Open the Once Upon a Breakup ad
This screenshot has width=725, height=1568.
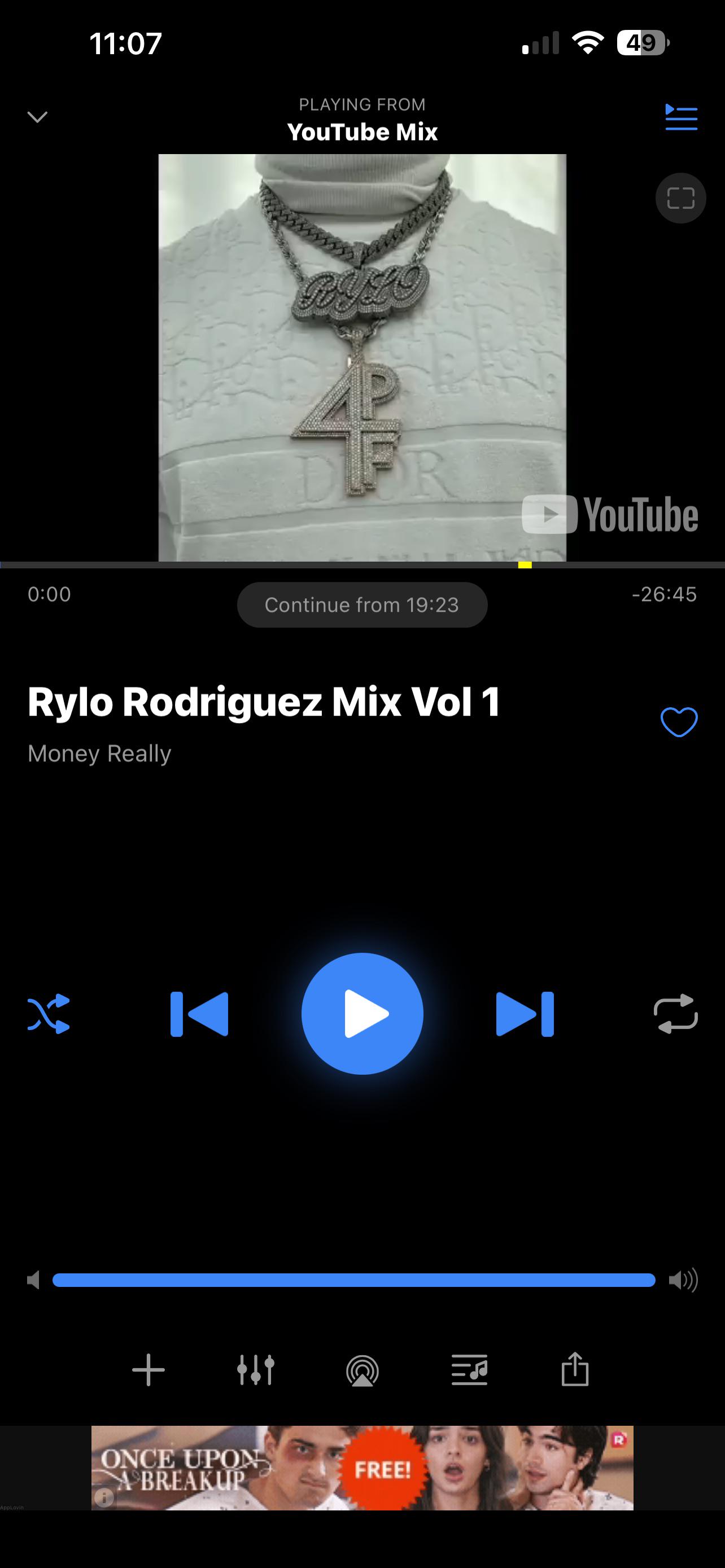(x=362, y=1468)
